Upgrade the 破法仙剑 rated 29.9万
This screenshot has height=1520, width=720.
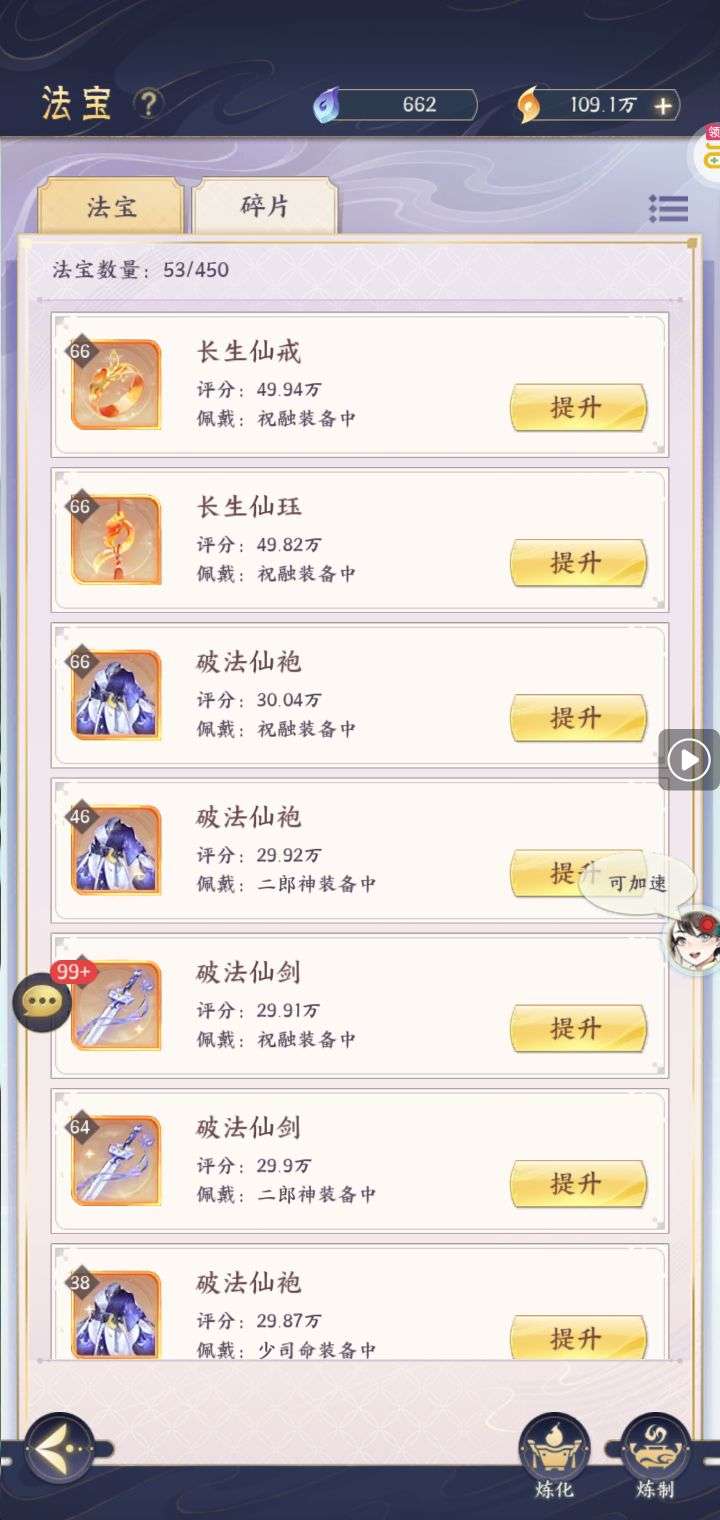(x=578, y=1184)
